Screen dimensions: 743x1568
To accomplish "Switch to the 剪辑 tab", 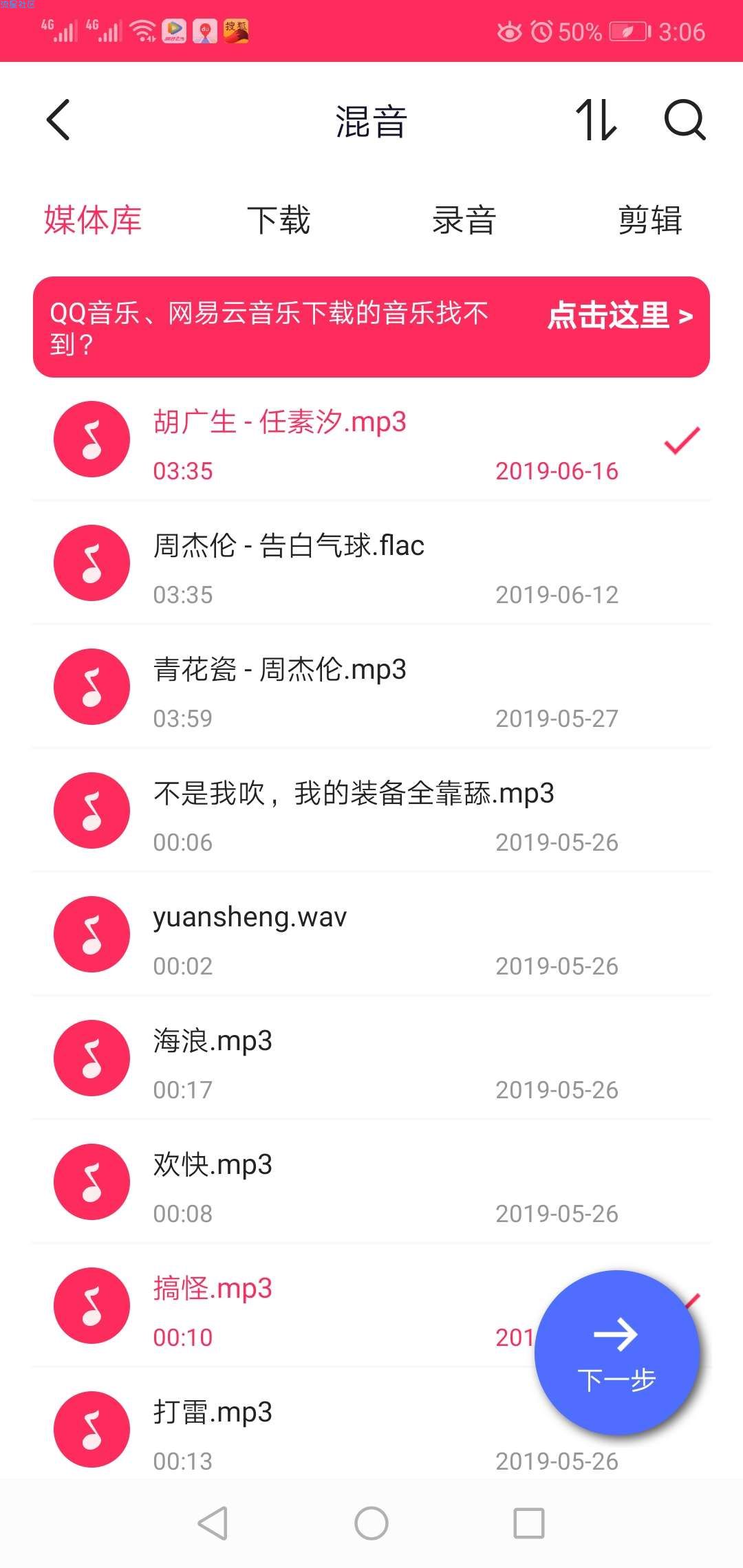I will pos(650,220).
